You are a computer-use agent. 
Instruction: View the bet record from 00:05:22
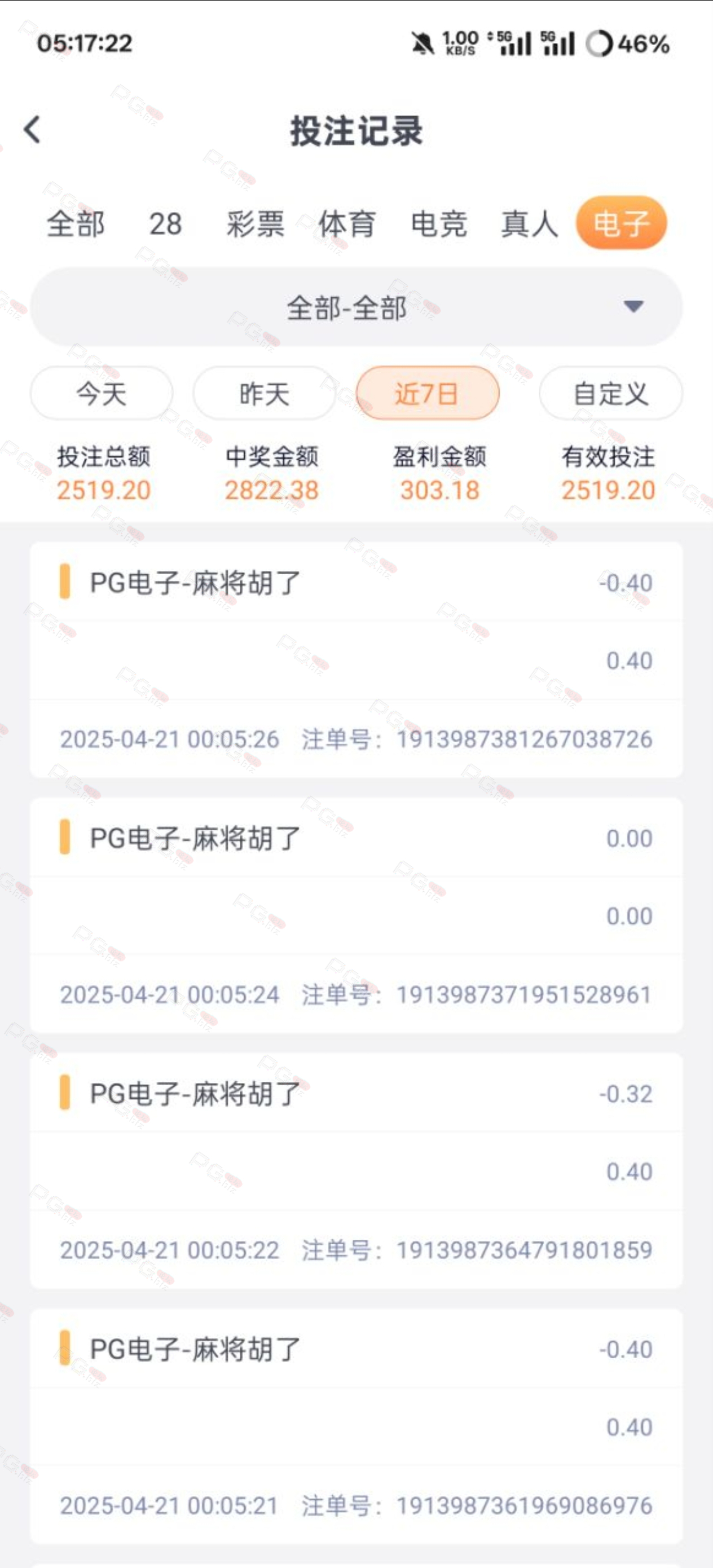(x=356, y=1171)
